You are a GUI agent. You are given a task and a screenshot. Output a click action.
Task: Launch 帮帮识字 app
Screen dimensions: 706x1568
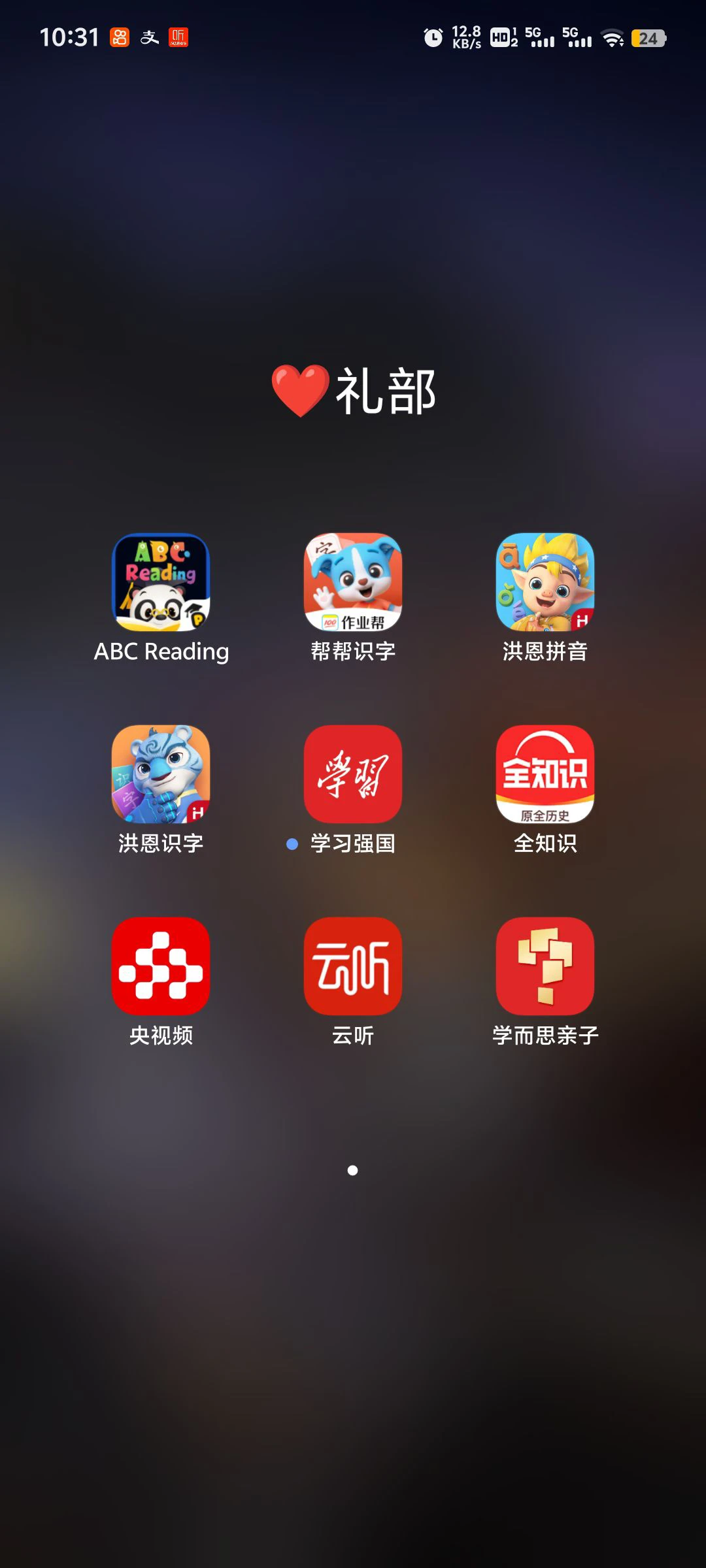pyautogui.click(x=353, y=582)
